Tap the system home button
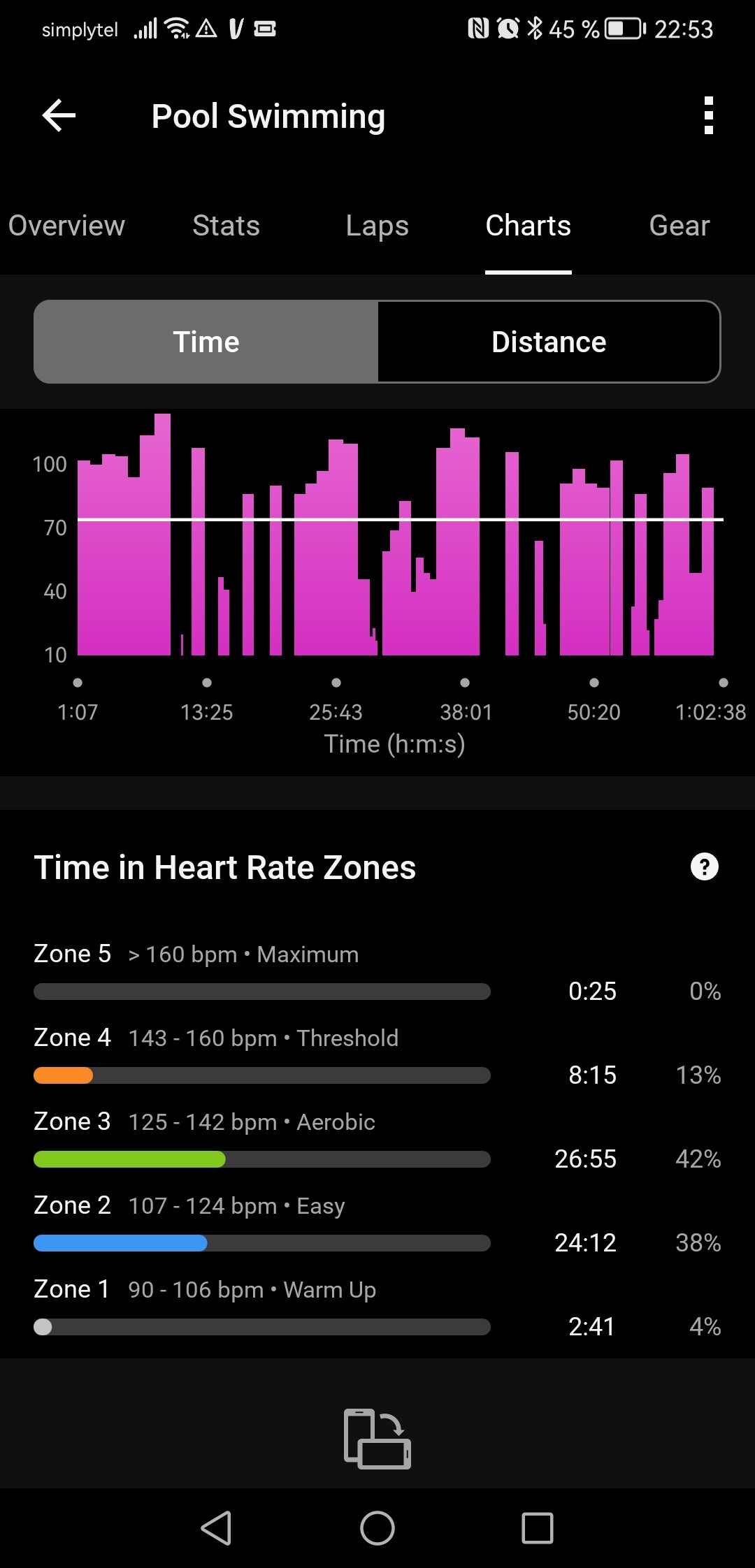The image size is (755, 1568). click(377, 1528)
